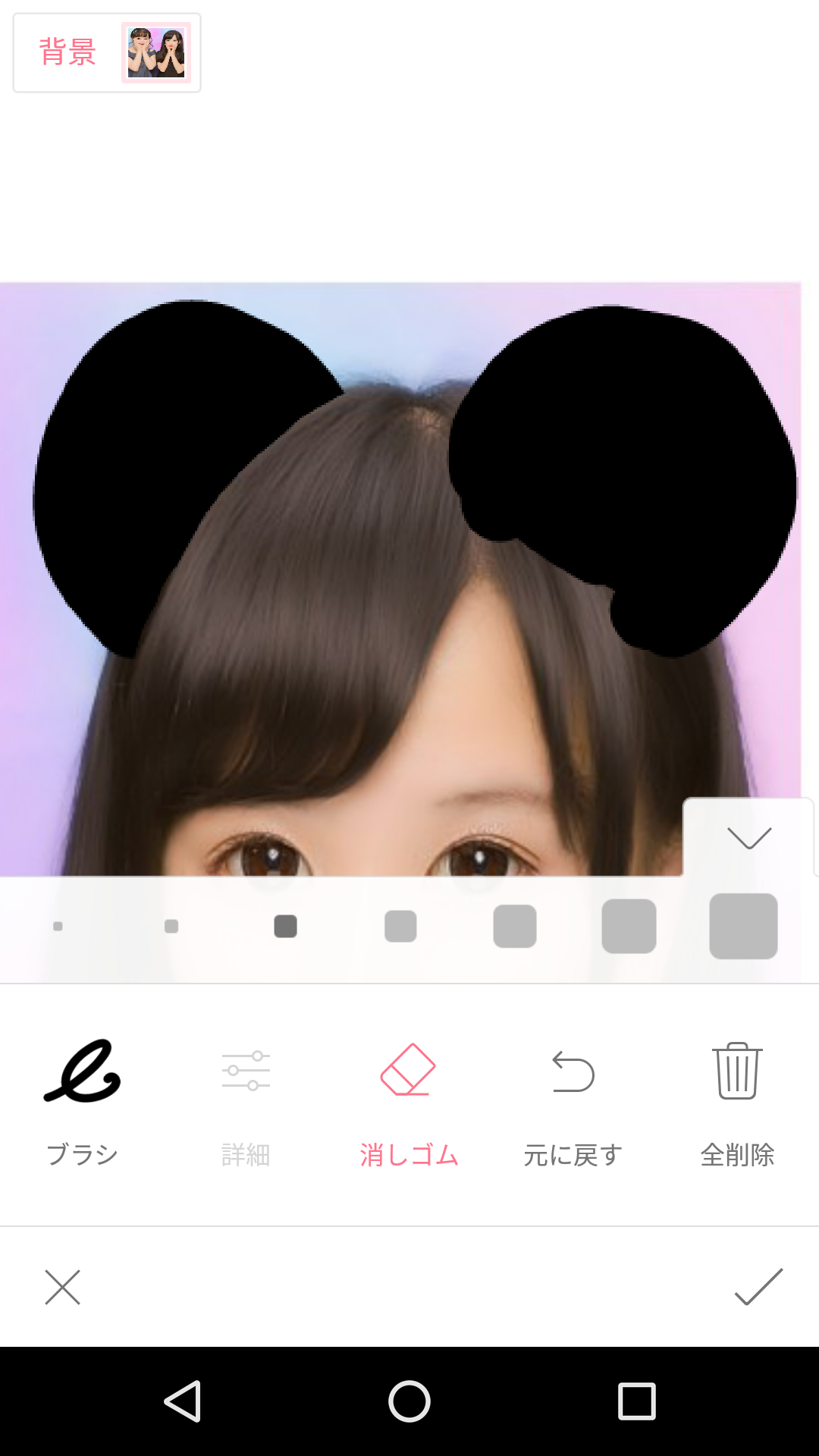Open the recent apps overview

[636, 1401]
